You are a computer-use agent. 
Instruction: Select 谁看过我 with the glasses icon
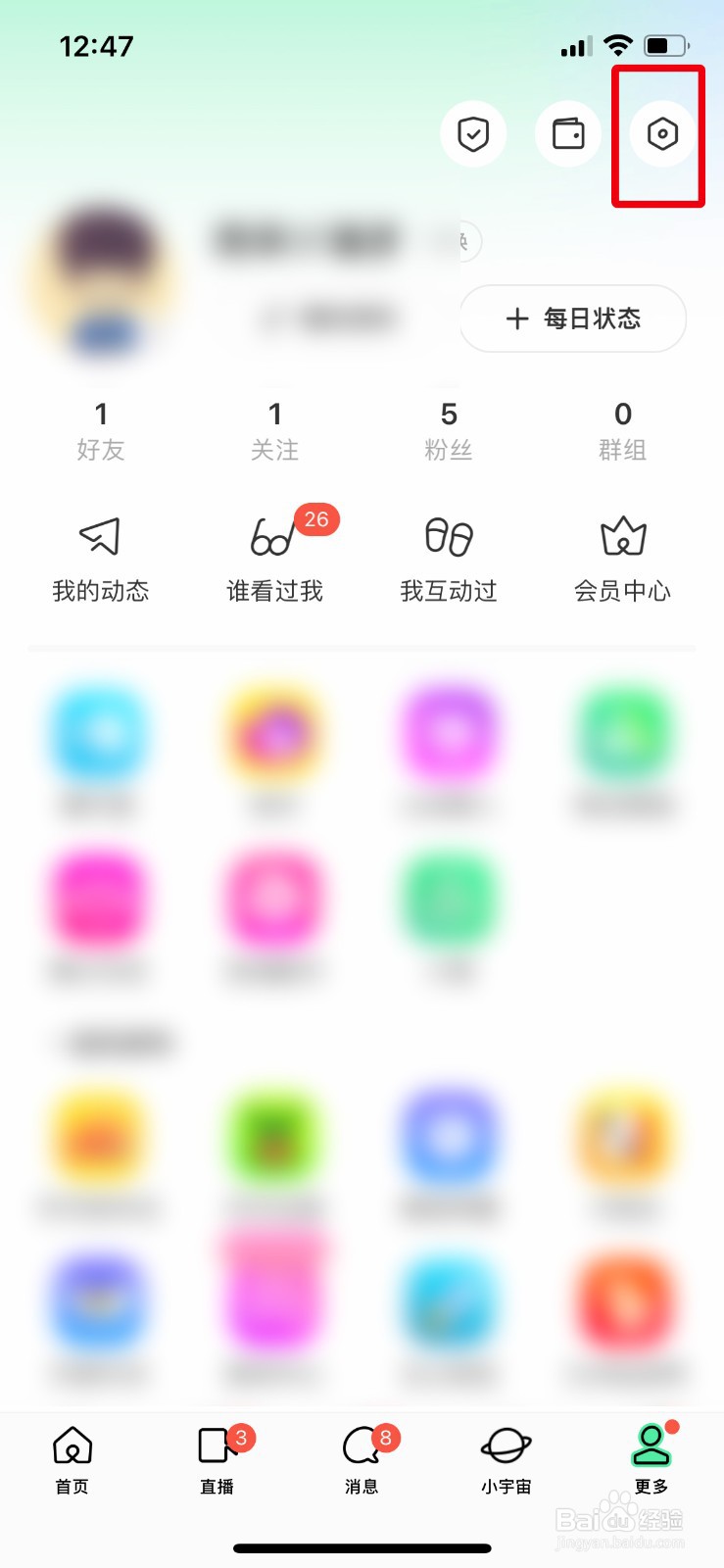tap(274, 559)
